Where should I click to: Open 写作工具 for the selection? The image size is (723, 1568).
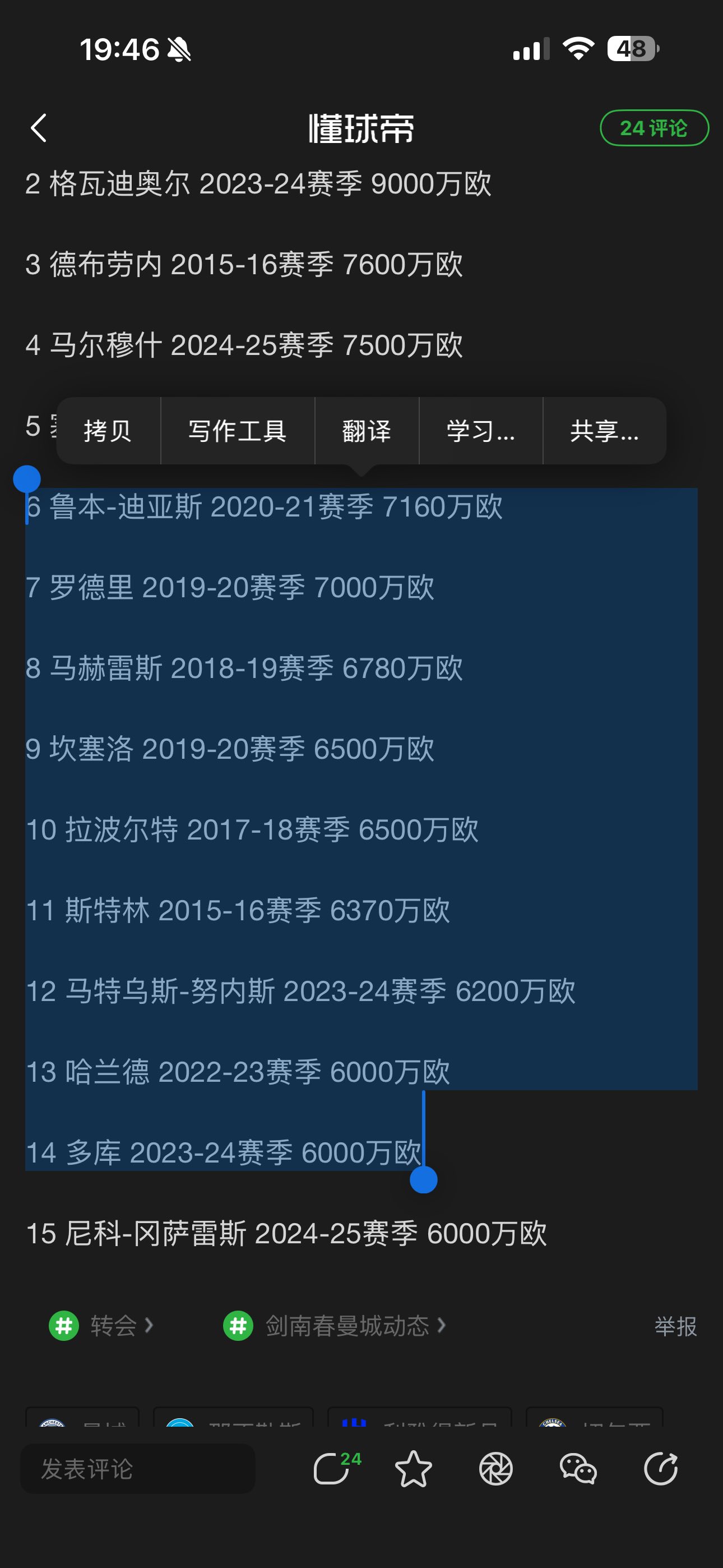(237, 431)
